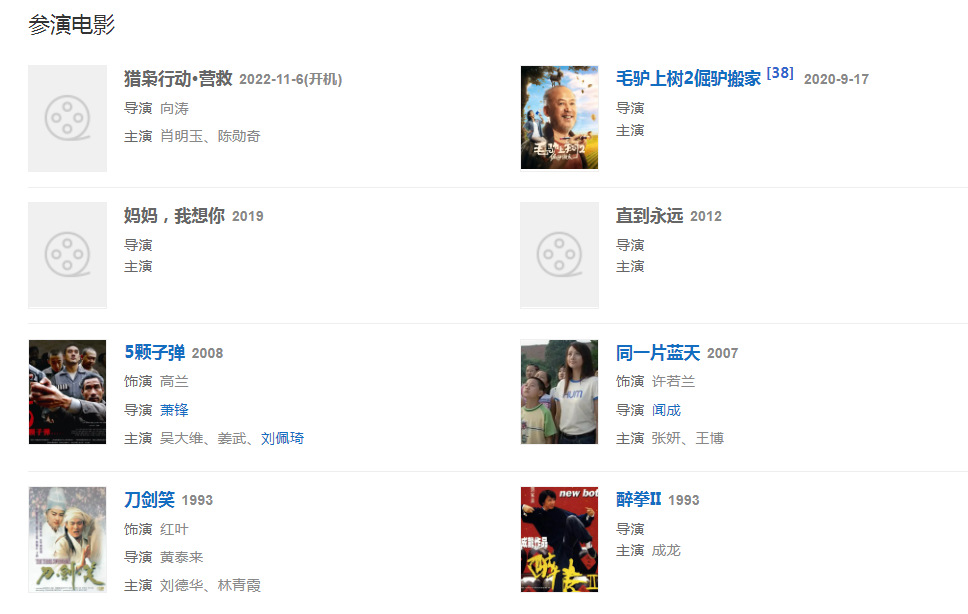The width and height of the screenshot is (968, 614).
Task: Tap the 5颗子弹 movie poster
Action: coord(67,391)
